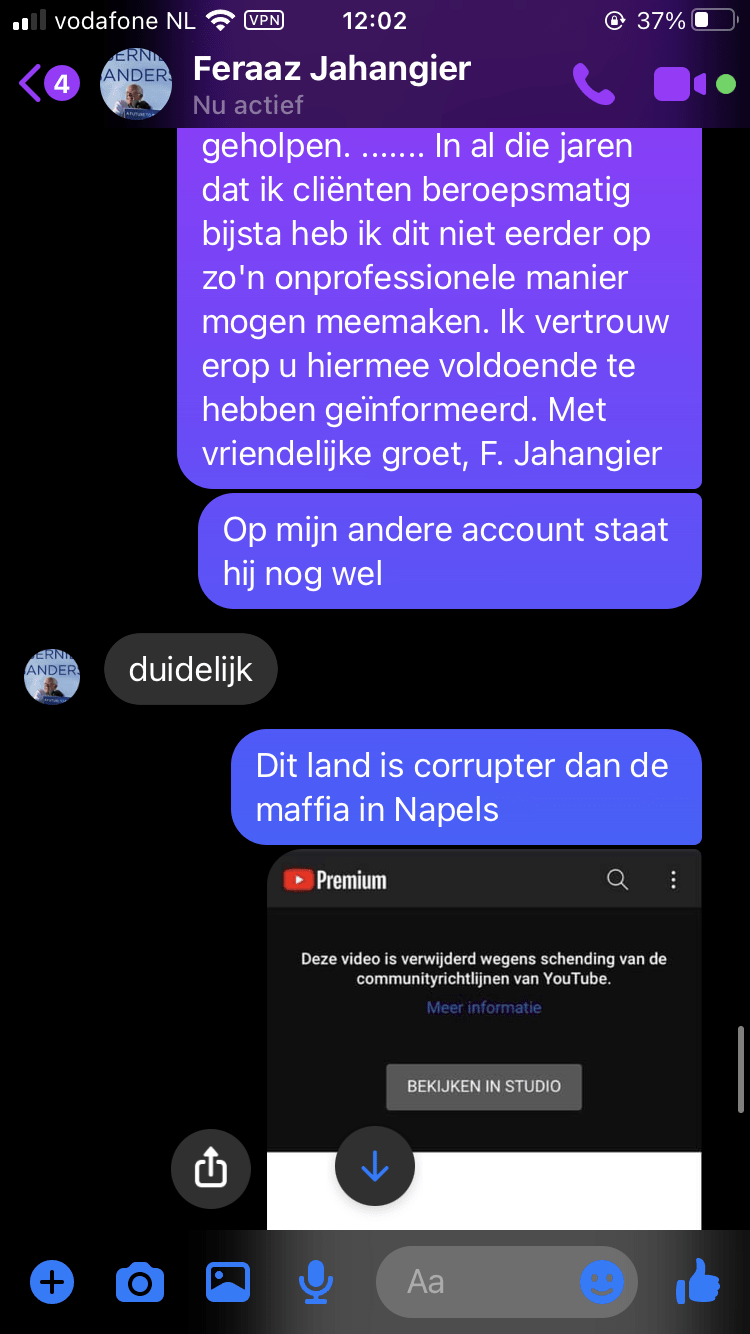750x1334 pixels.
Task: Jump to the latest messages
Action: pos(374,1166)
